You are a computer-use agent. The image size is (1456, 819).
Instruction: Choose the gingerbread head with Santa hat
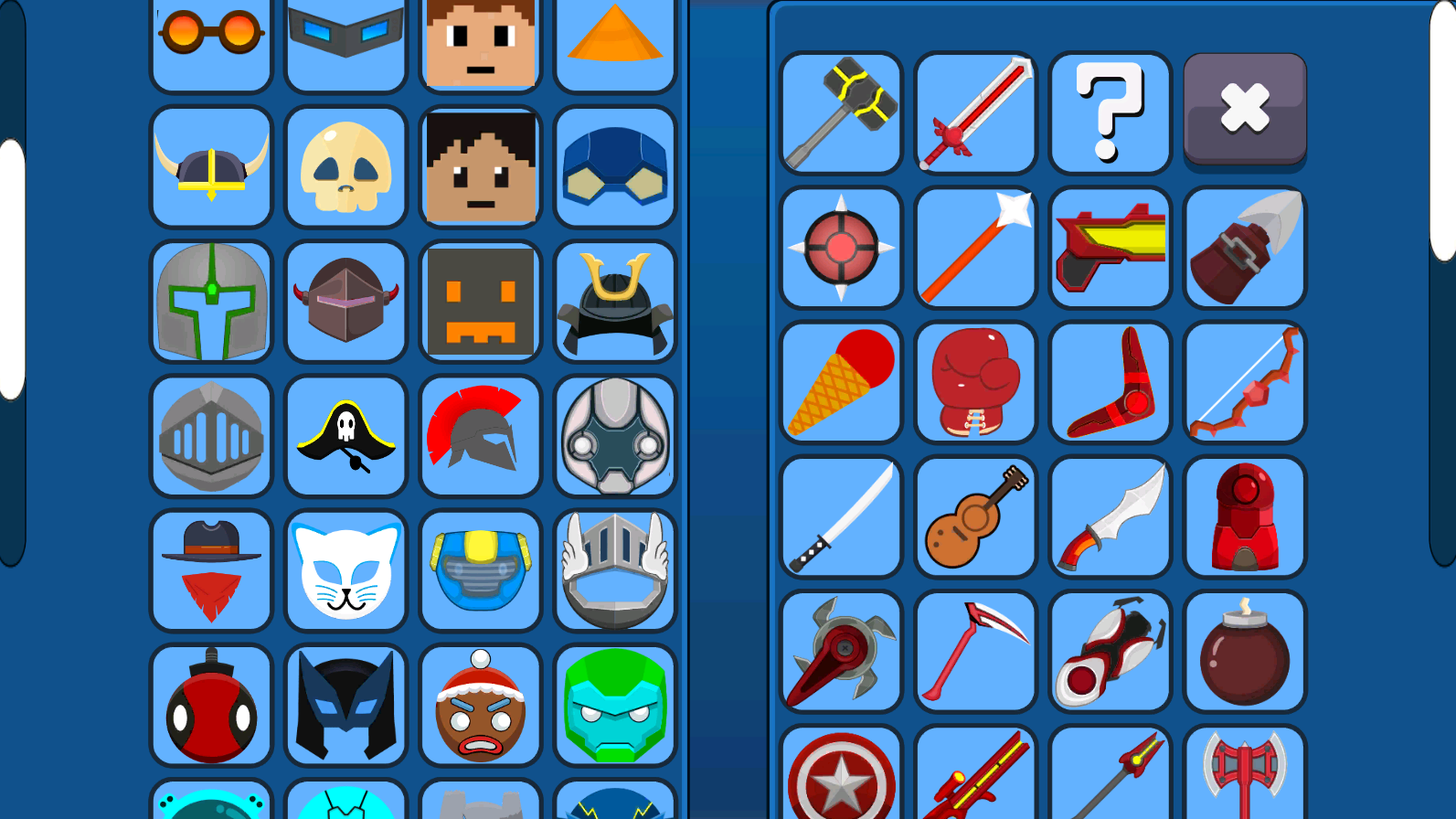(480, 705)
